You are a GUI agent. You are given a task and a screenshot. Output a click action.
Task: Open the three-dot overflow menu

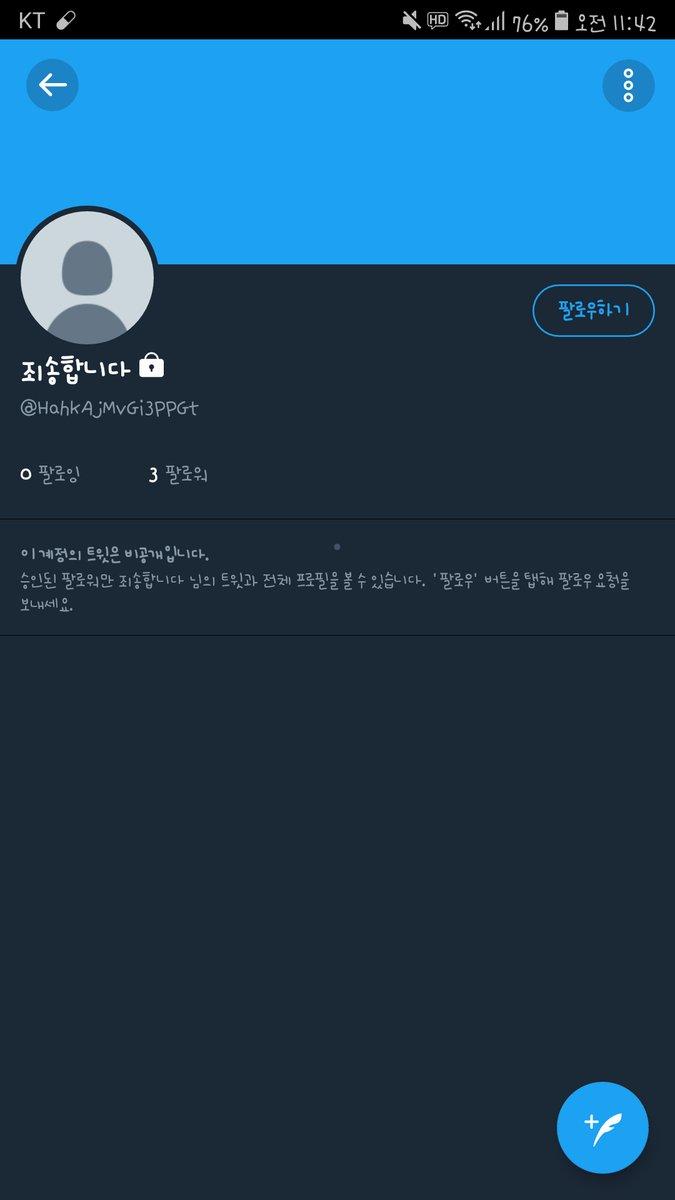pyautogui.click(x=628, y=85)
